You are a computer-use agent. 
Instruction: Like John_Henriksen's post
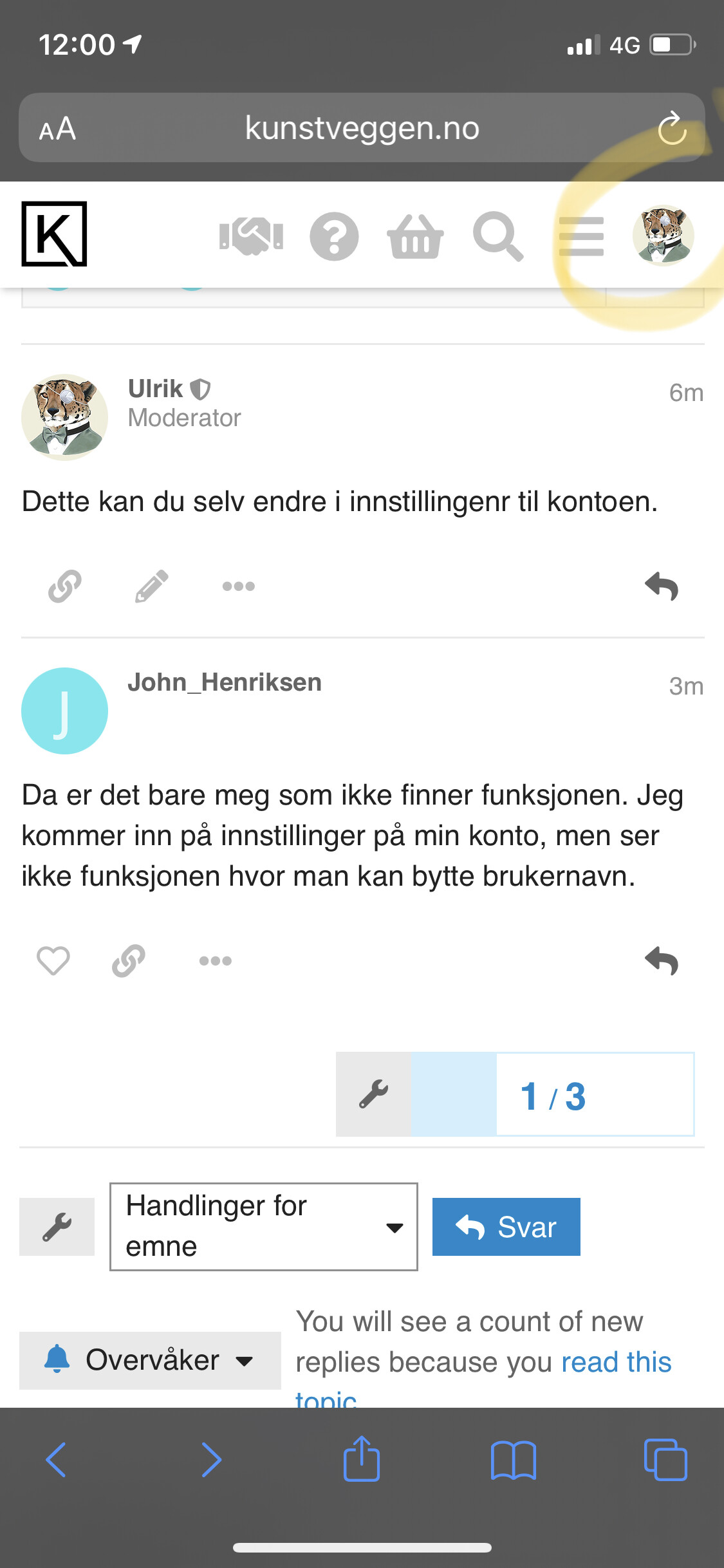click(x=53, y=961)
